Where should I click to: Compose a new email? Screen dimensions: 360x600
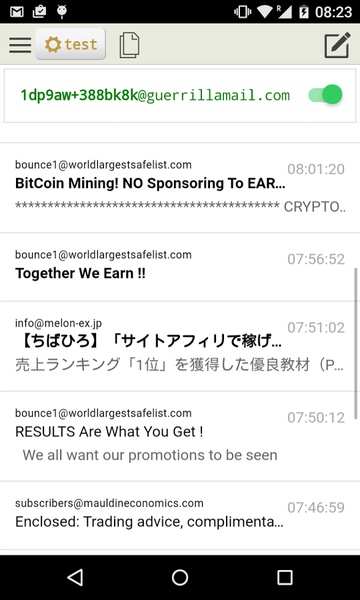pos(337,45)
